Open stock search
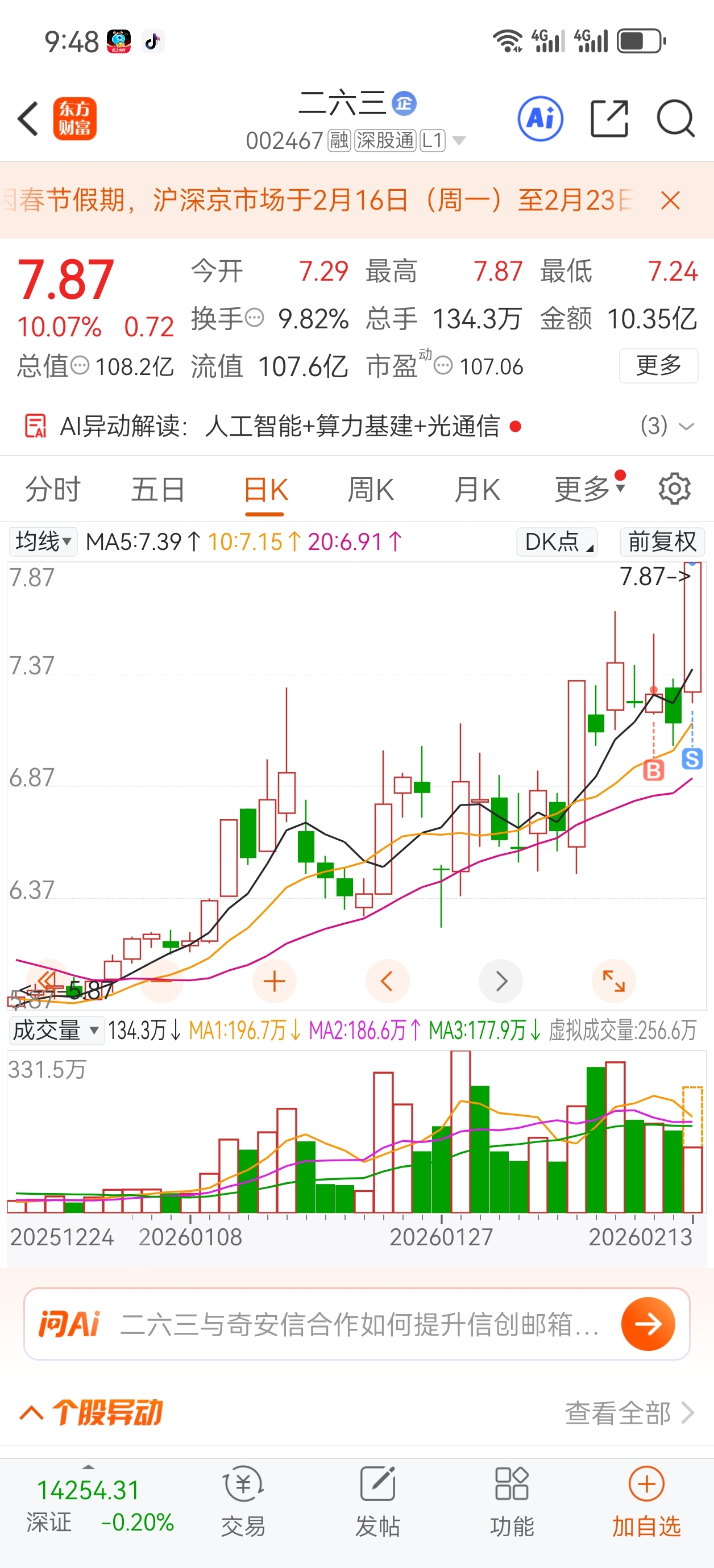Screen dimensions: 714x1568 click(675, 119)
